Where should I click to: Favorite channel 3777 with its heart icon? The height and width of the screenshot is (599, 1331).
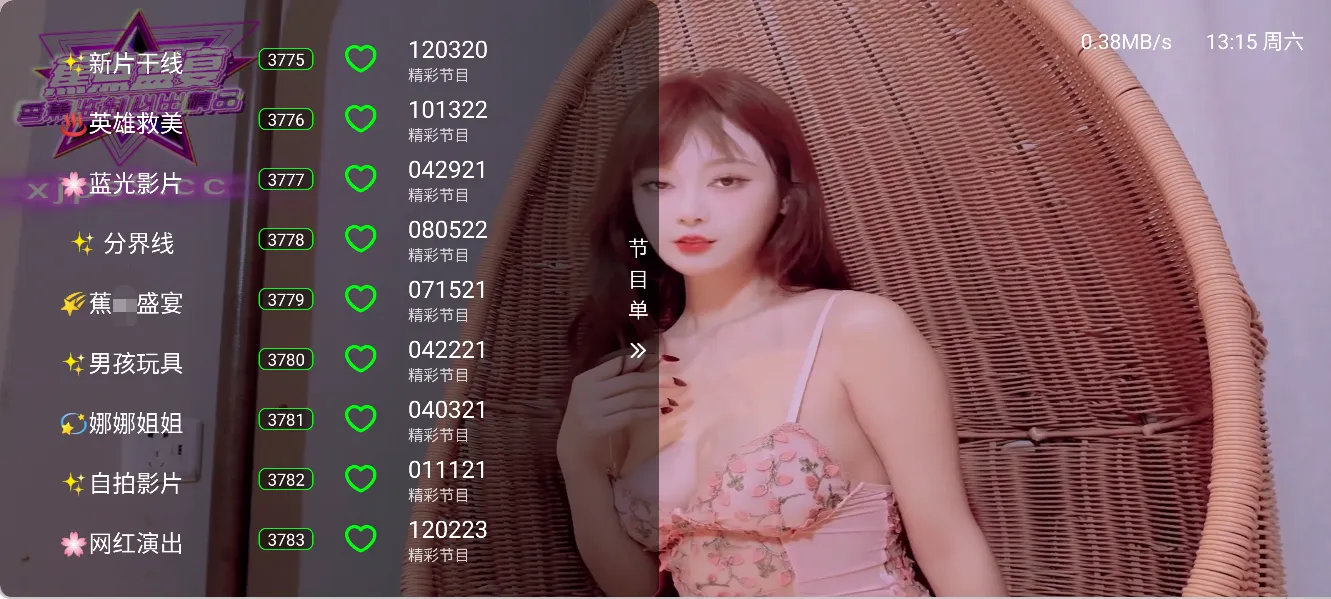[x=360, y=179]
